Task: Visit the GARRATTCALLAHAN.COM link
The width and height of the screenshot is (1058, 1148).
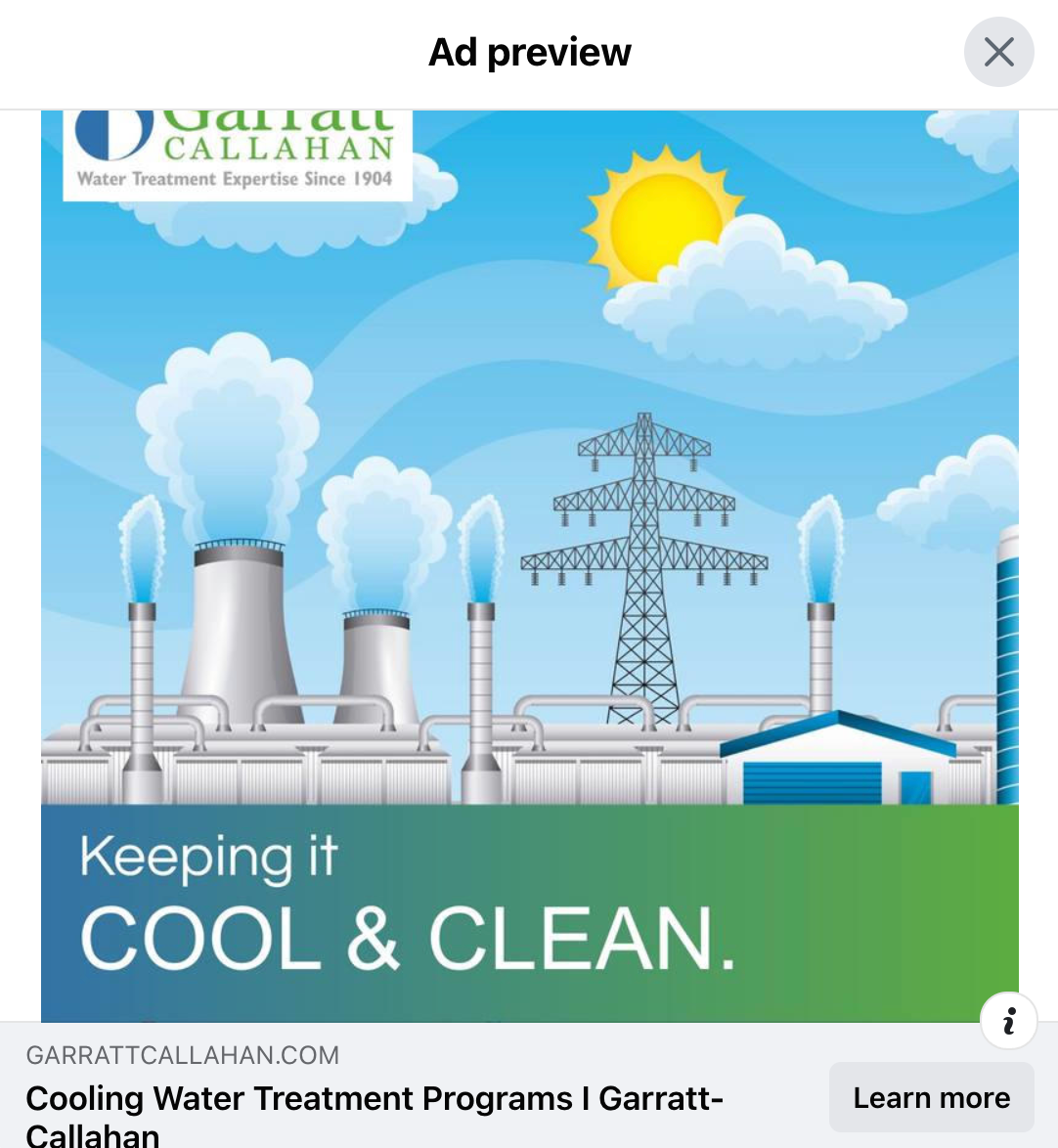Action: [184, 1055]
